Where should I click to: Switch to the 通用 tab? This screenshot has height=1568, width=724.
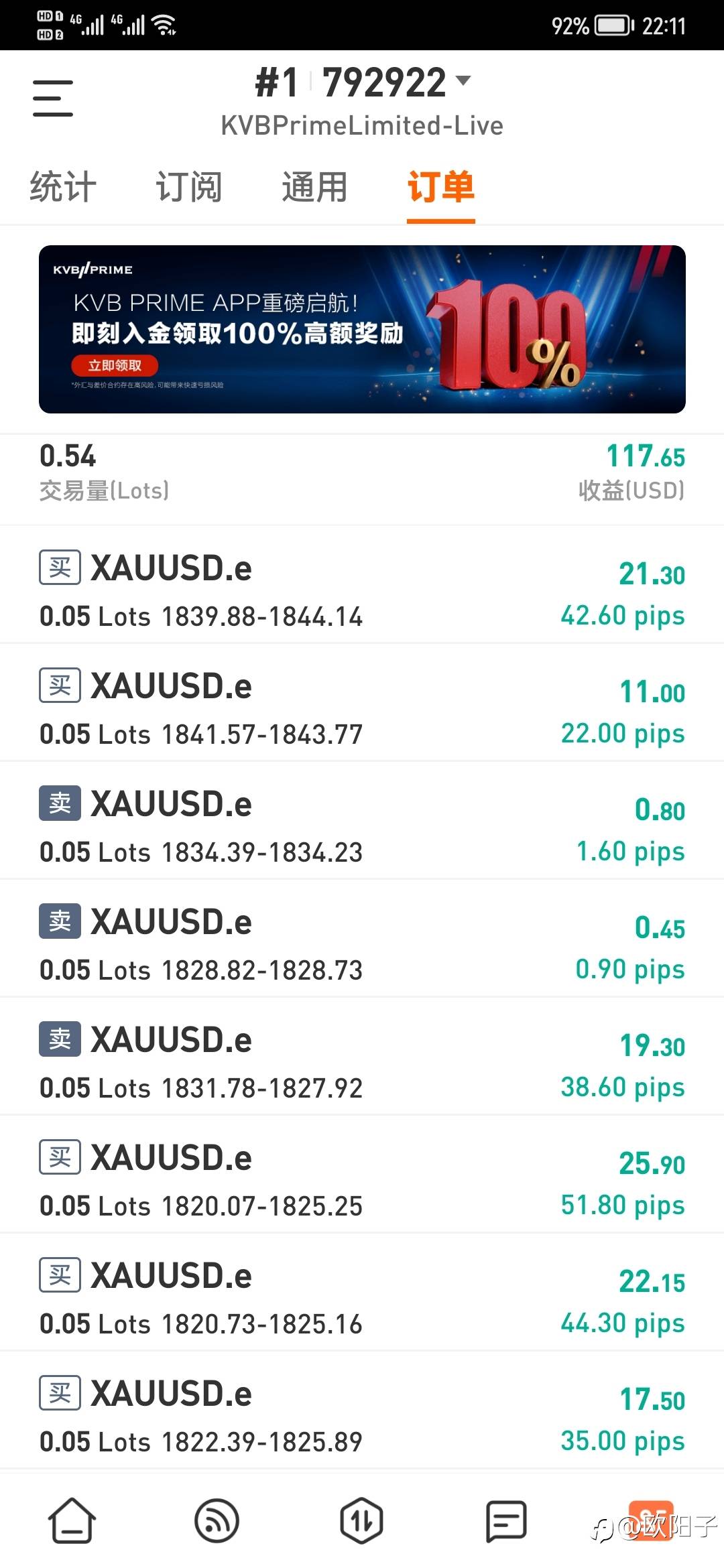314,186
